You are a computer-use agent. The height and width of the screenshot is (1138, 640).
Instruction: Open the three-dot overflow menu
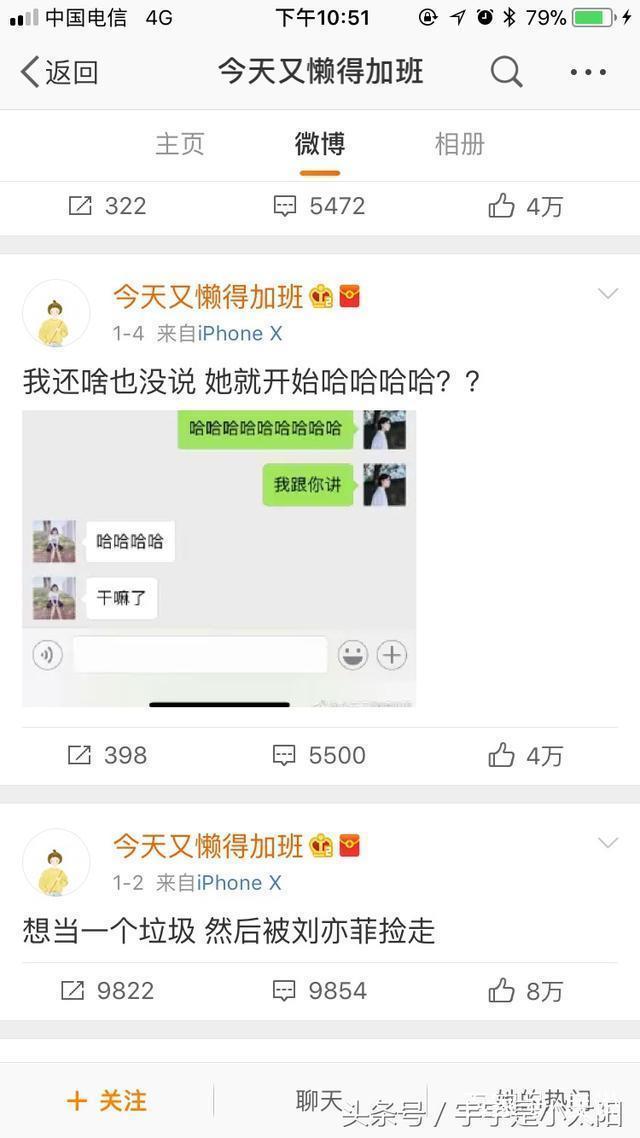point(588,72)
